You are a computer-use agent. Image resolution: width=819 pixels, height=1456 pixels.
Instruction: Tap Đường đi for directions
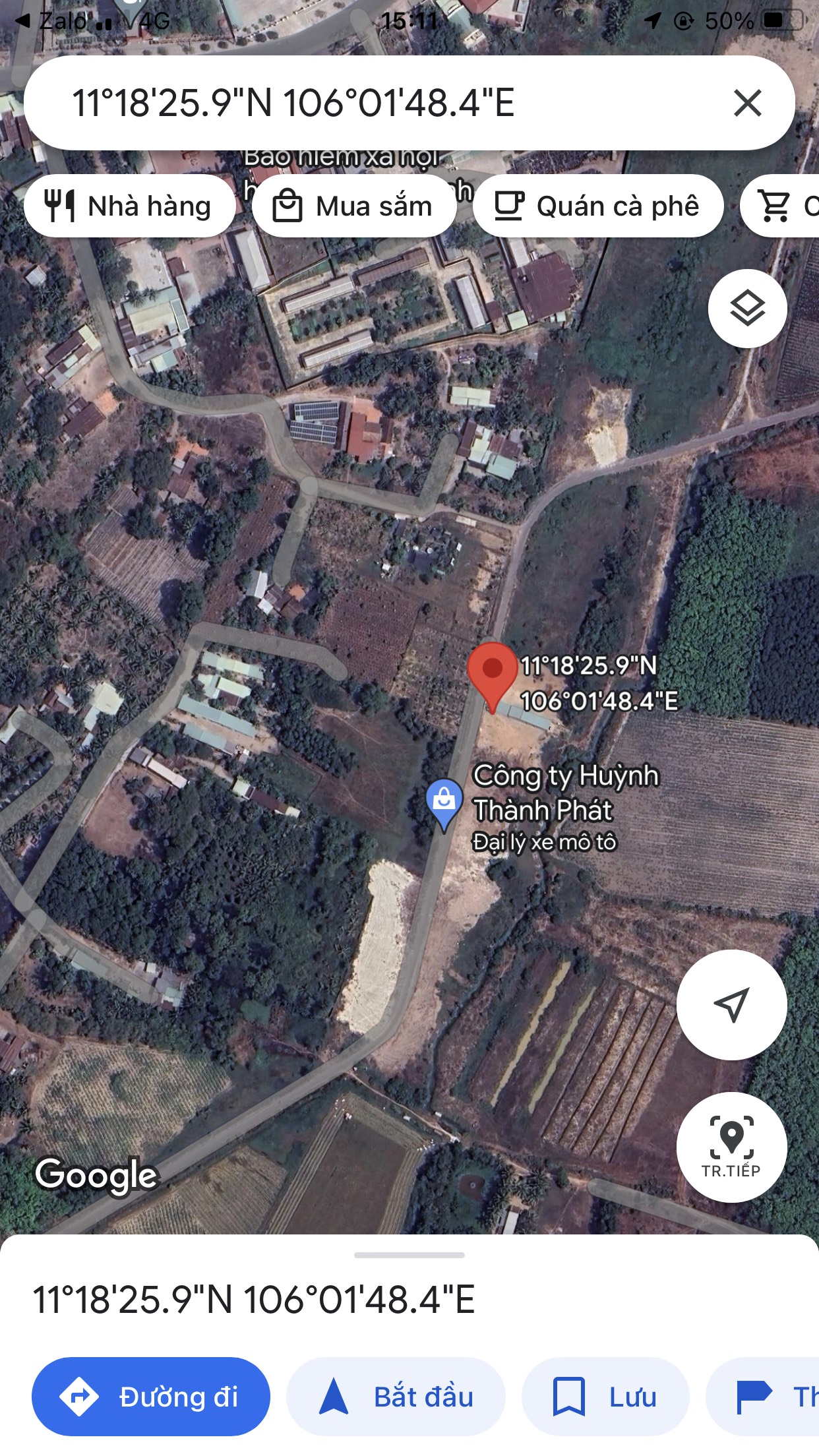151,1396
